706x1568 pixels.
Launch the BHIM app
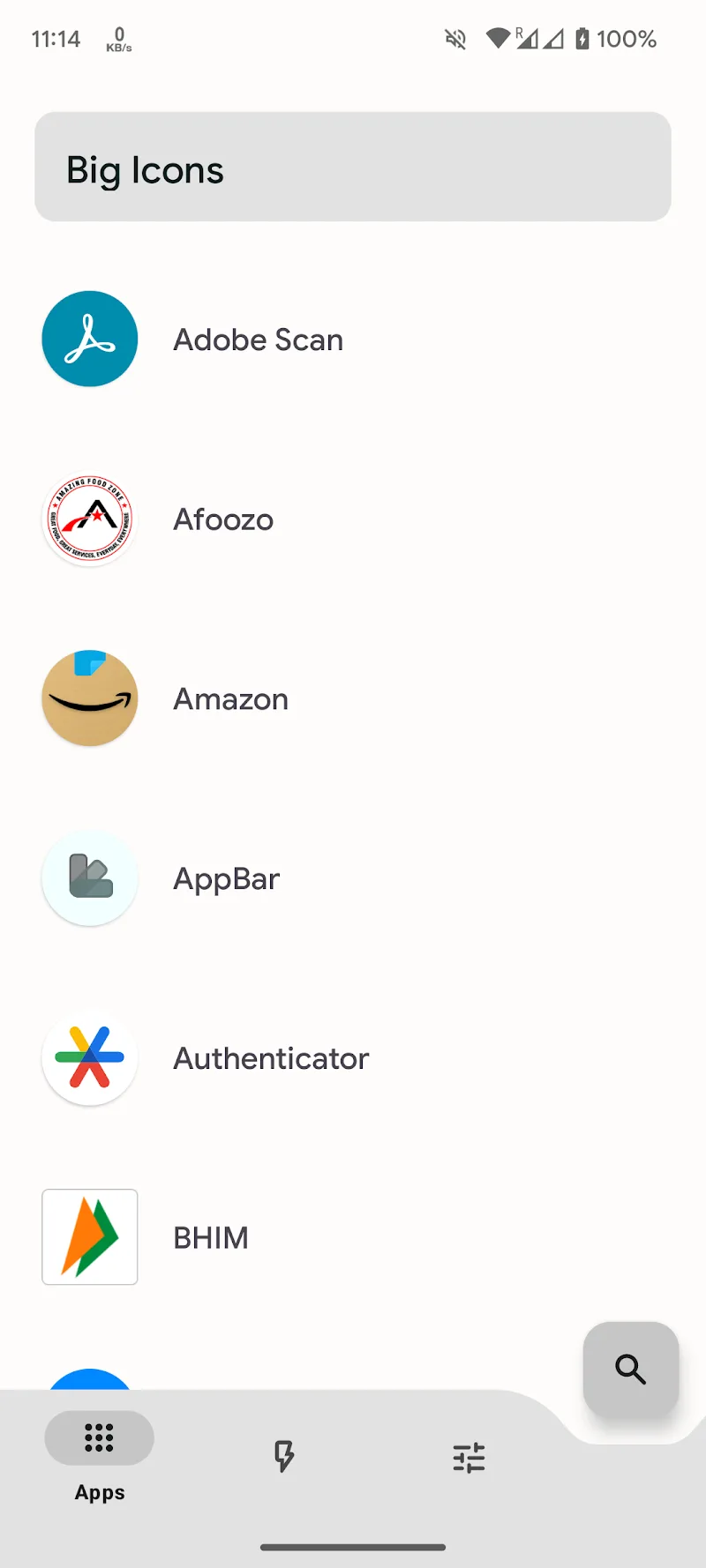[210, 1238]
